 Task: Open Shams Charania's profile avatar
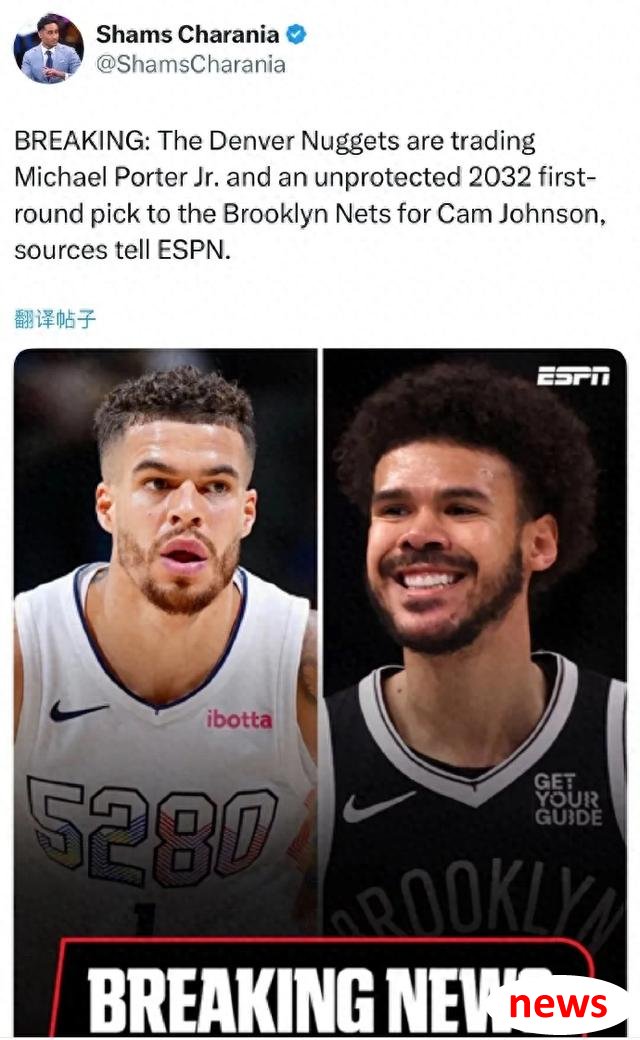click(x=48, y=49)
